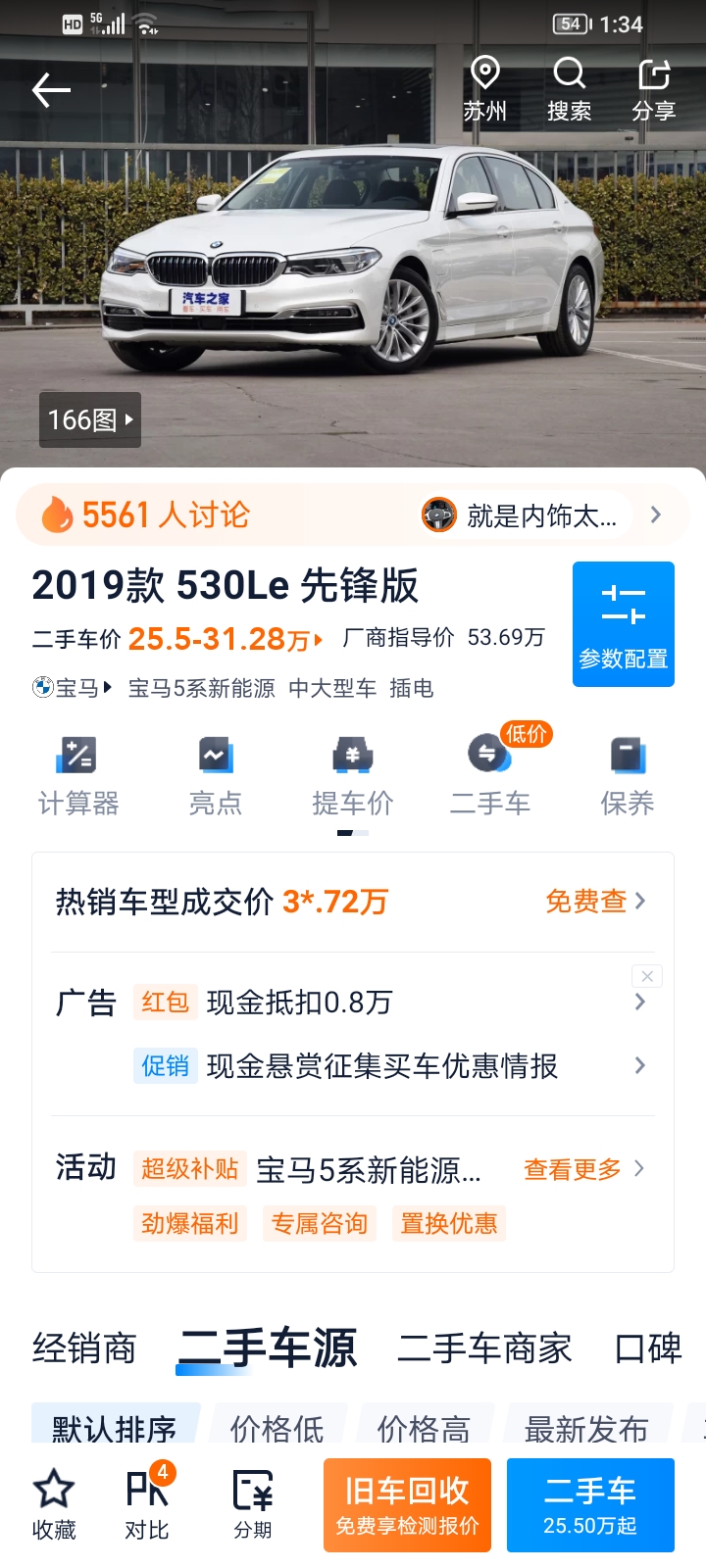This screenshot has height=1568, width=706.
Task: Switch to the 经销商 tab
Action: 84,1348
